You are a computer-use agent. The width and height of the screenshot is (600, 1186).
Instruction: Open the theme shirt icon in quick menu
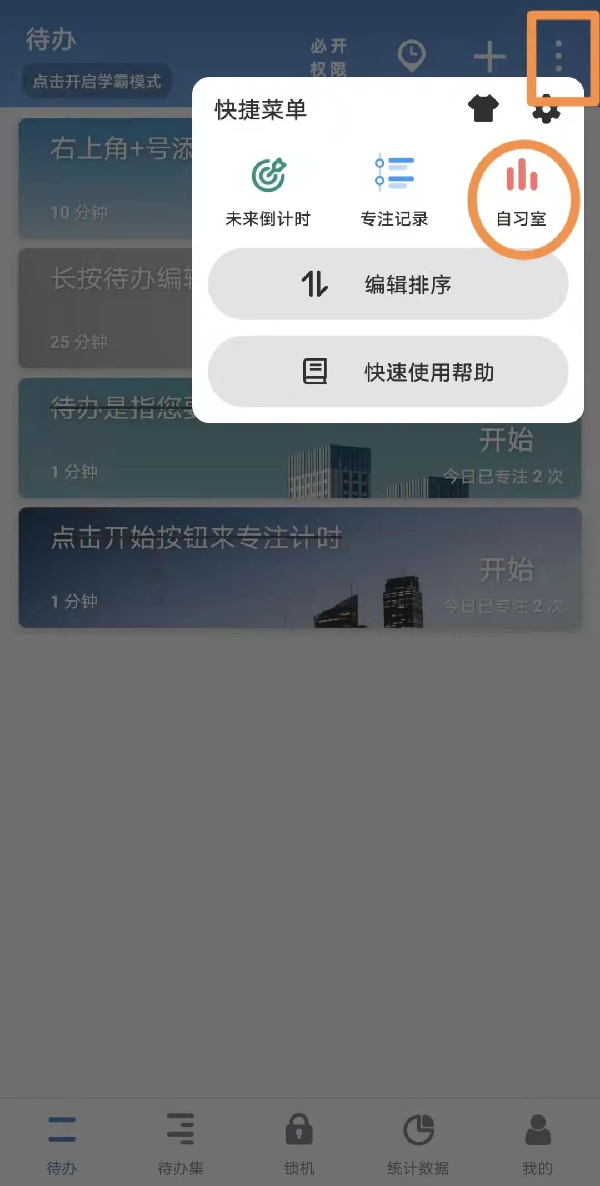[x=483, y=109]
